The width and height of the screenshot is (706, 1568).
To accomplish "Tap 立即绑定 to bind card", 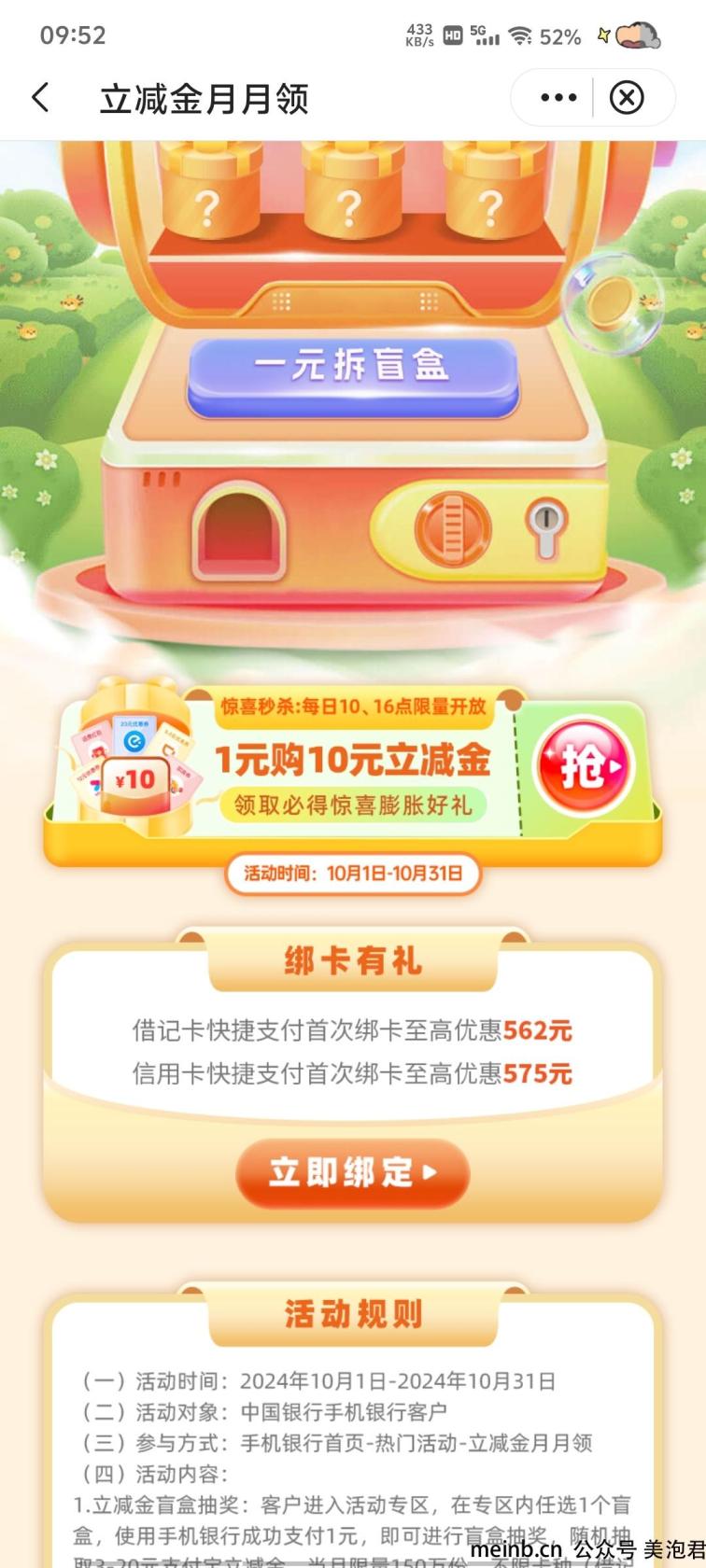I will 352,1172.
